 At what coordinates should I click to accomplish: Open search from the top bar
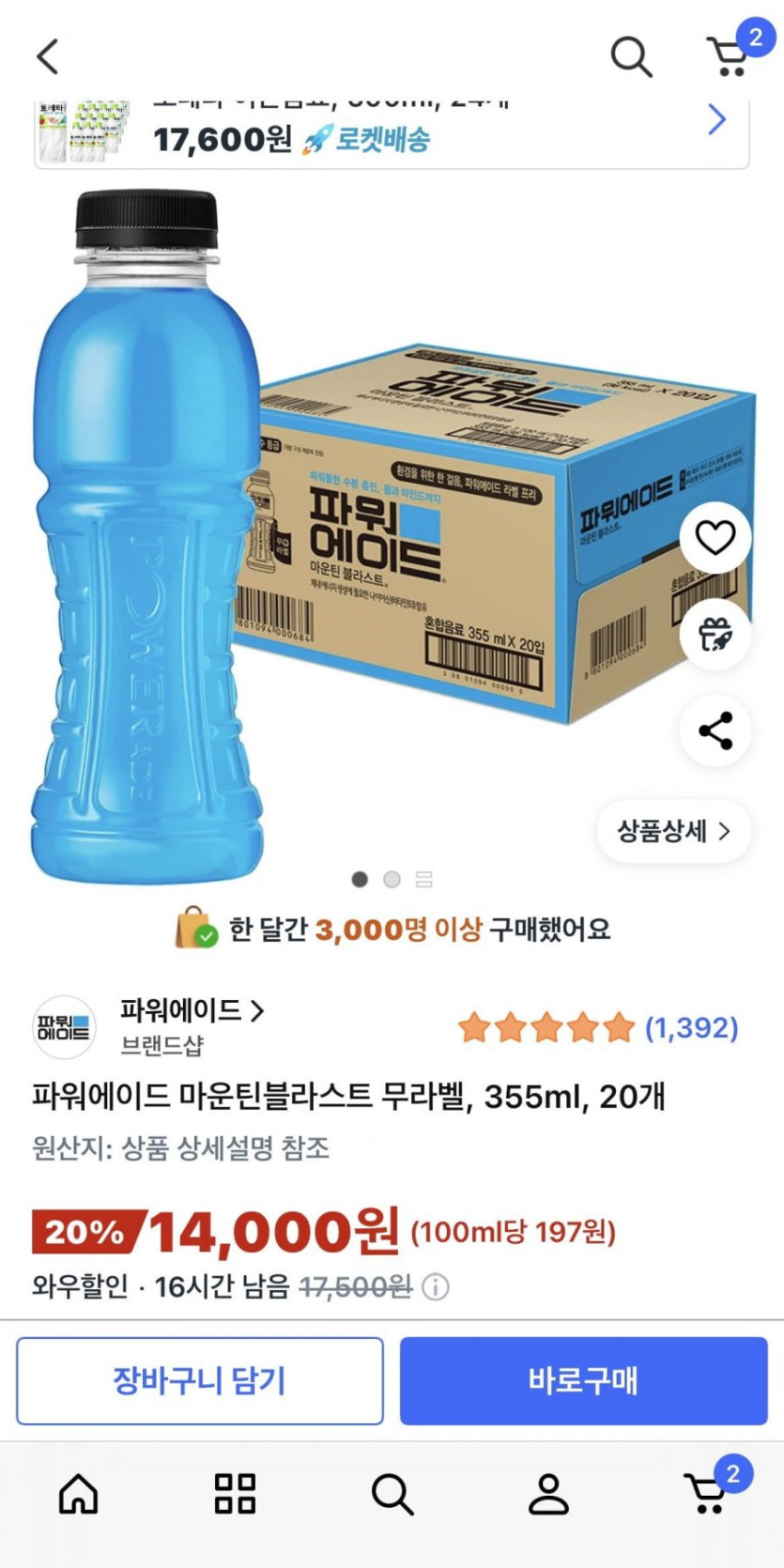[x=631, y=56]
